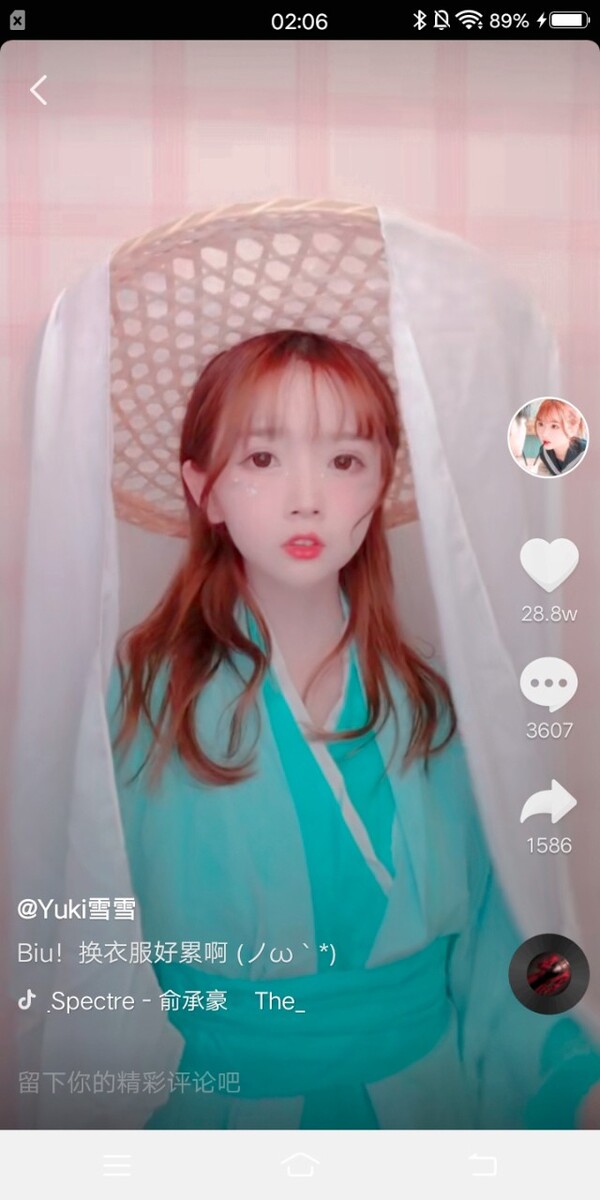Go back using the top-left arrow
The height and width of the screenshot is (1200, 600).
point(38,90)
